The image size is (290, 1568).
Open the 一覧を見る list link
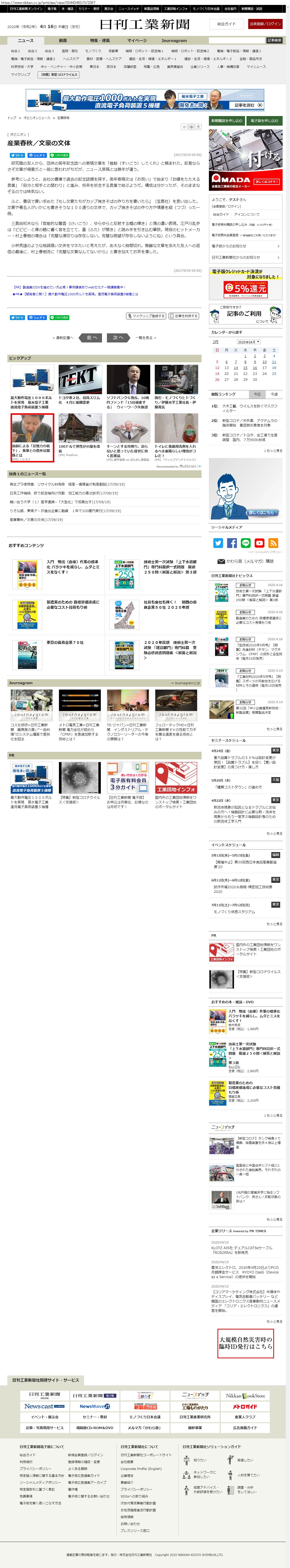pos(146,337)
